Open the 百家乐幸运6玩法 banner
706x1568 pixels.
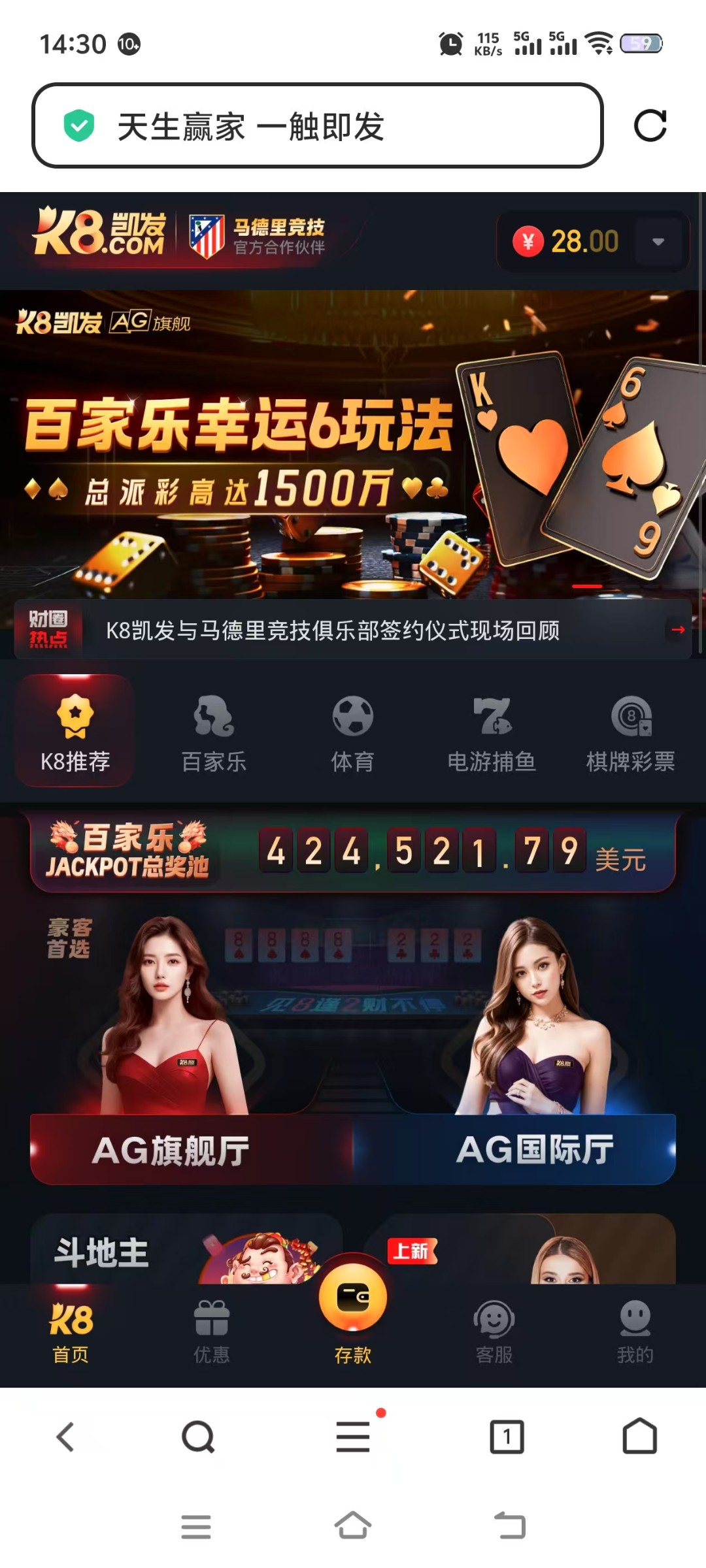(353, 444)
